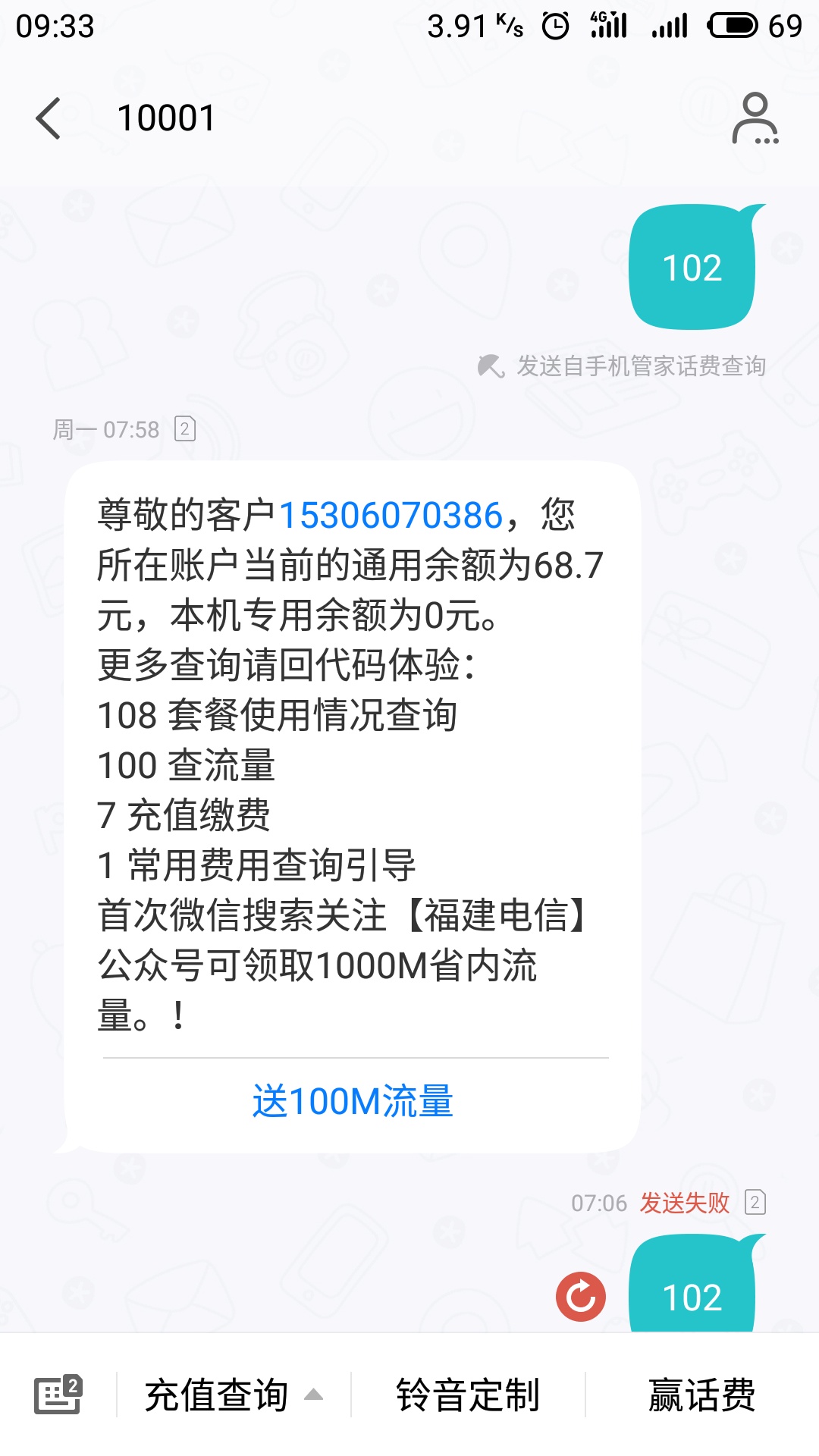Tap the phone number 15306070386 link
The image size is (819, 1456).
pos(391,516)
